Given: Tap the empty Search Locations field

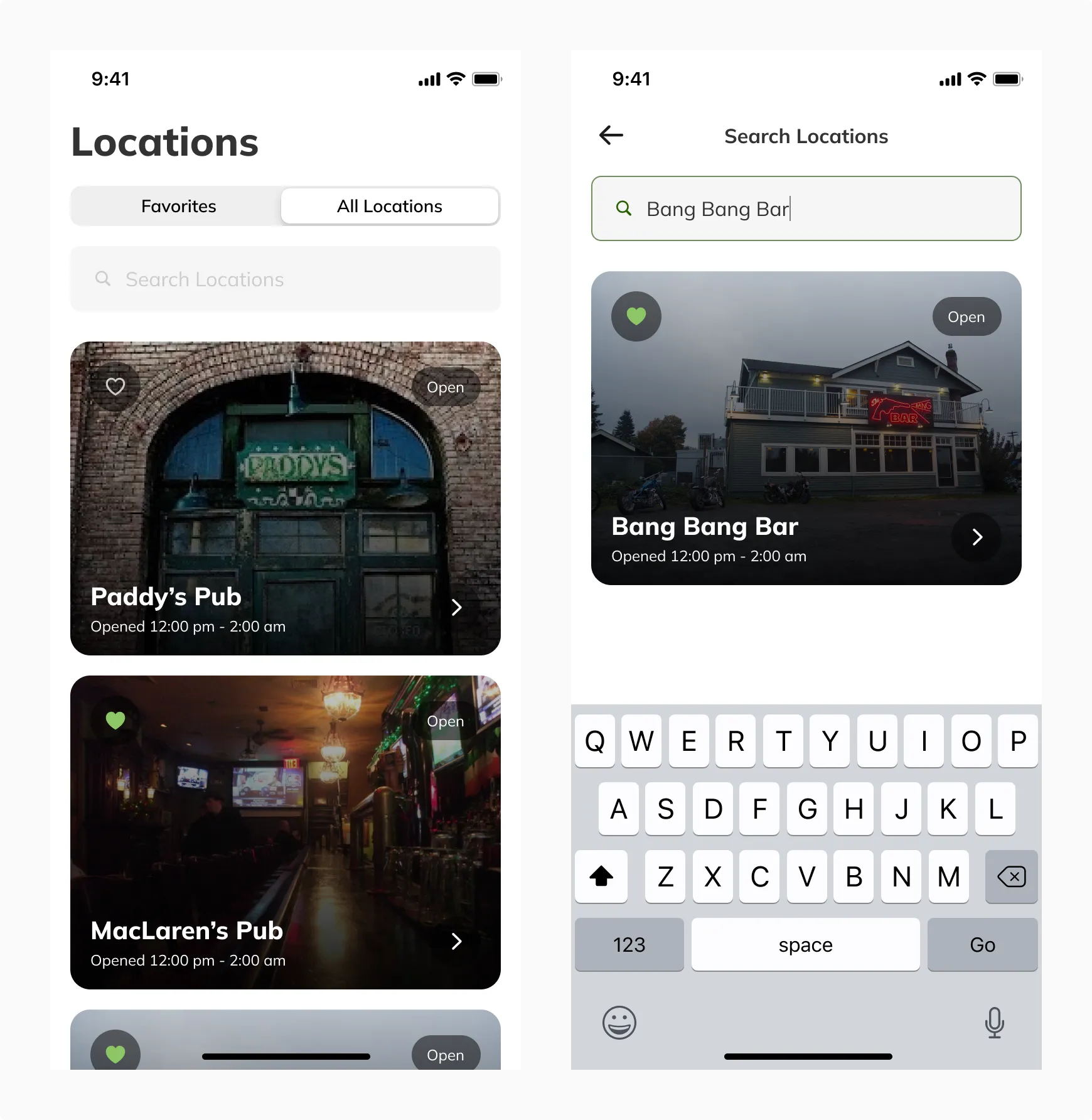Looking at the screenshot, I should pos(286,279).
